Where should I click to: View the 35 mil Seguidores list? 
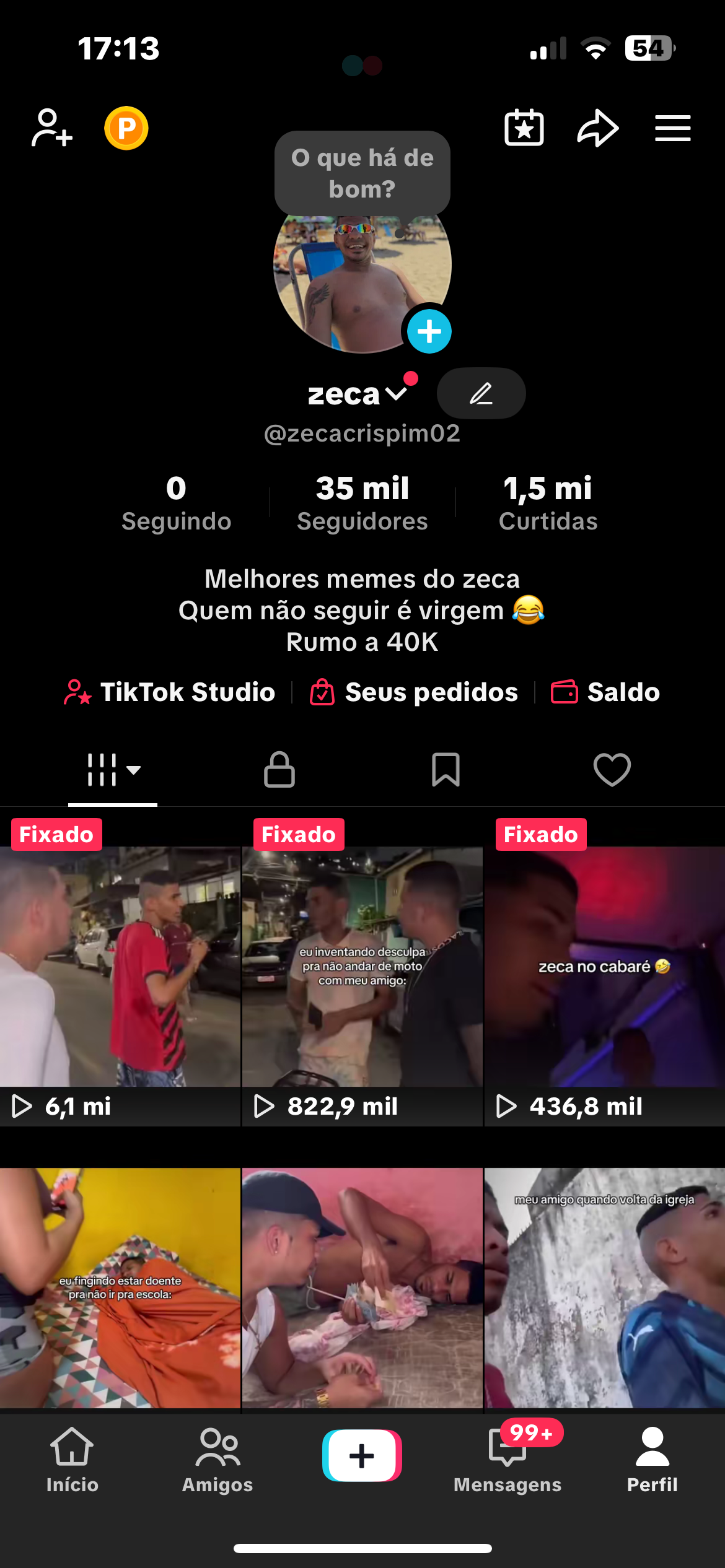pos(362,503)
